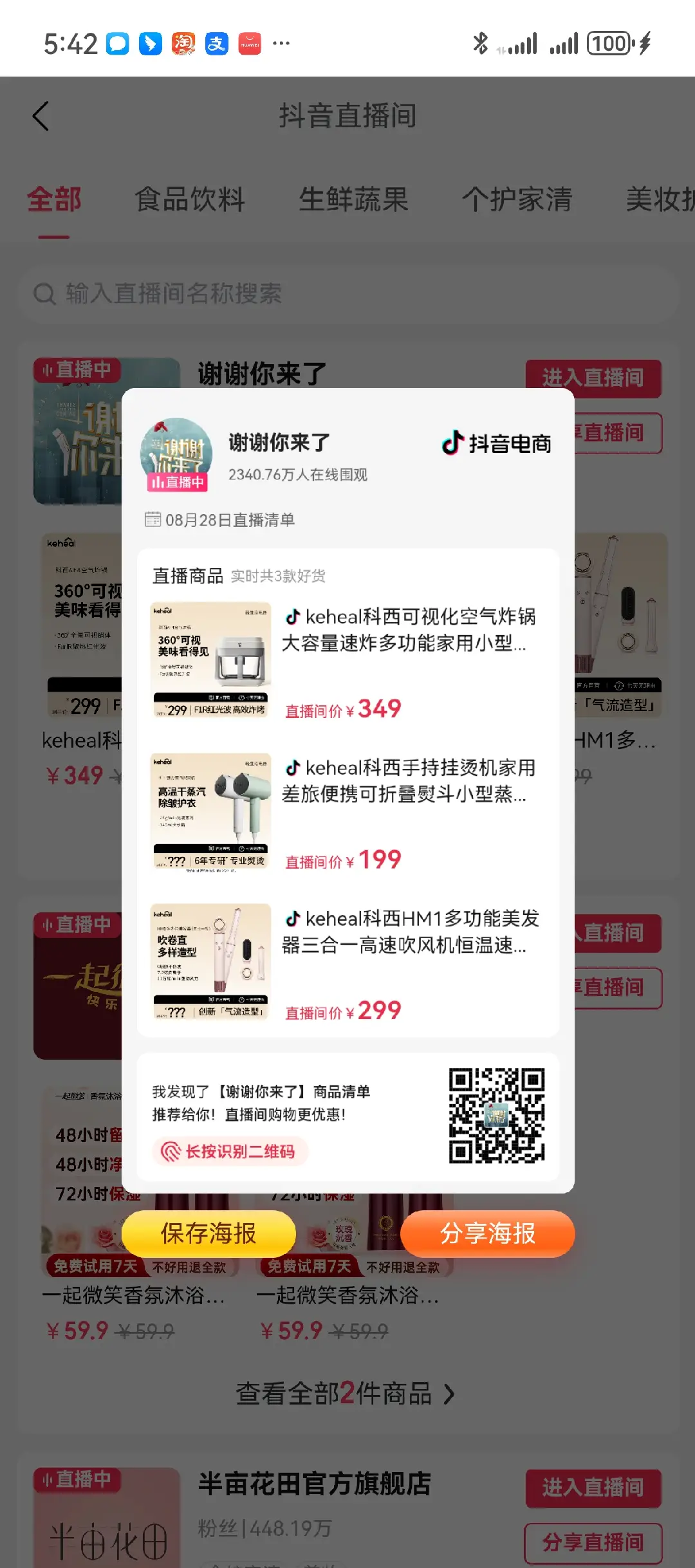Viewport: 695px width, 1568px height.
Task: Open the 输入直播间名称搜索 search box
Action: pos(347,294)
